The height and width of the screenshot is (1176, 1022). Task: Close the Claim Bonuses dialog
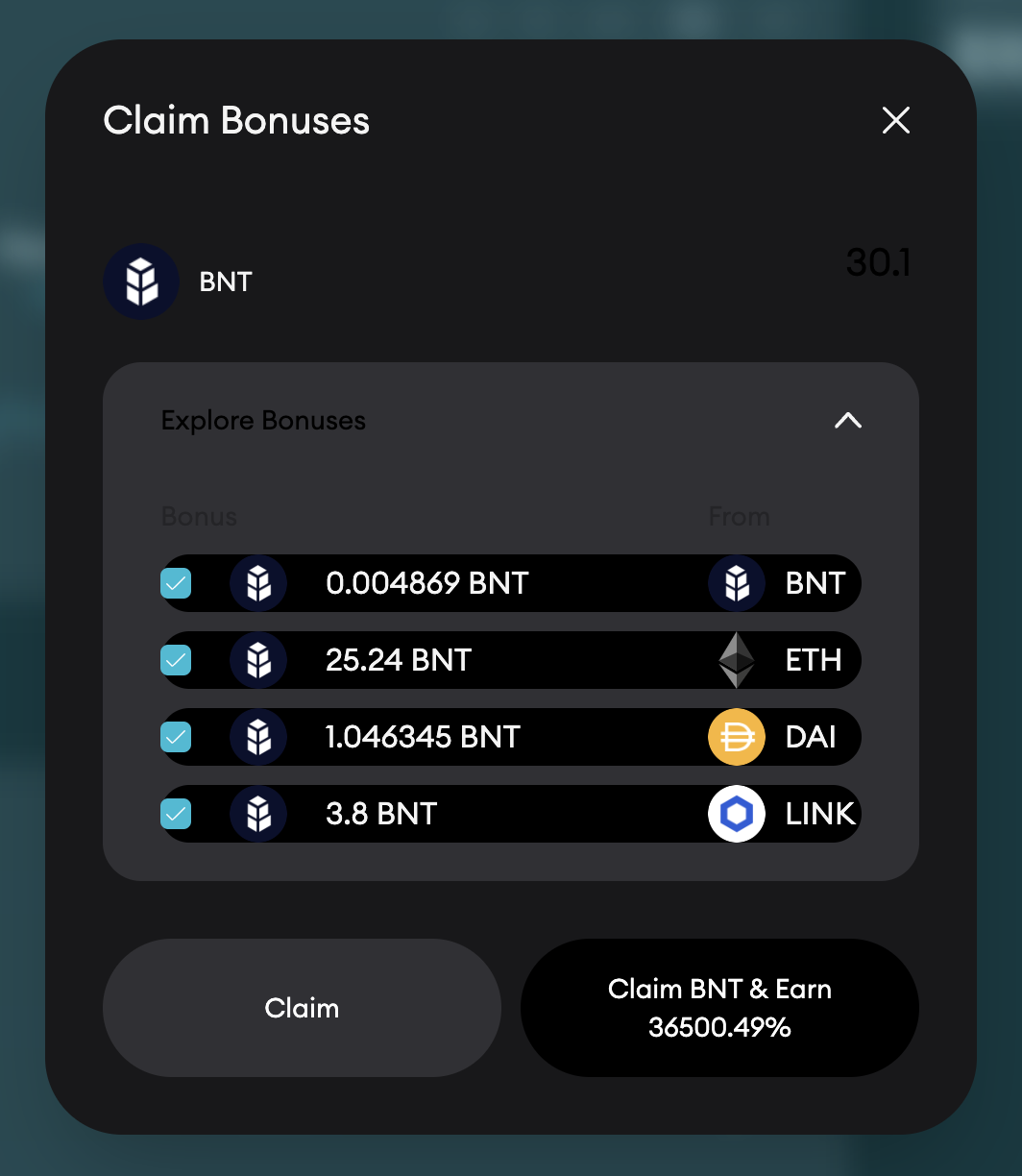click(895, 121)
